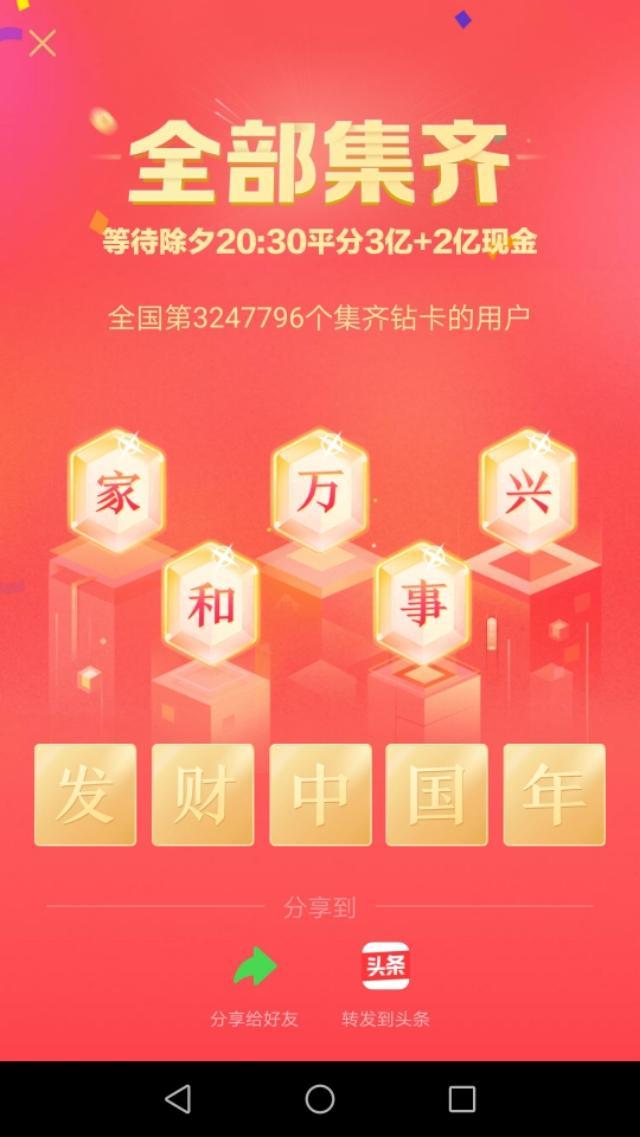Close the 全部集齐 card collection screen

click(42, 43)
